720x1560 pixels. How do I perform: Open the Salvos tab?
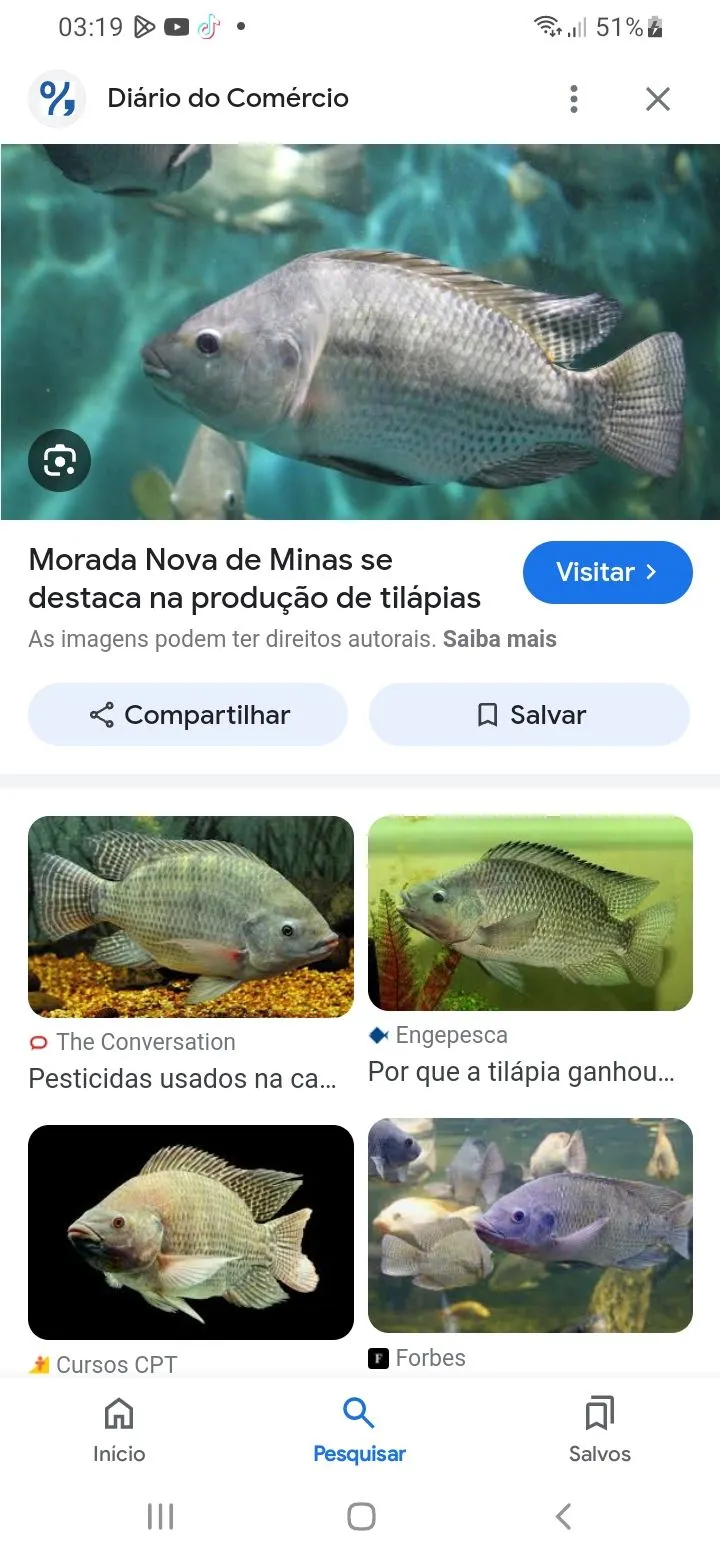599,1431
